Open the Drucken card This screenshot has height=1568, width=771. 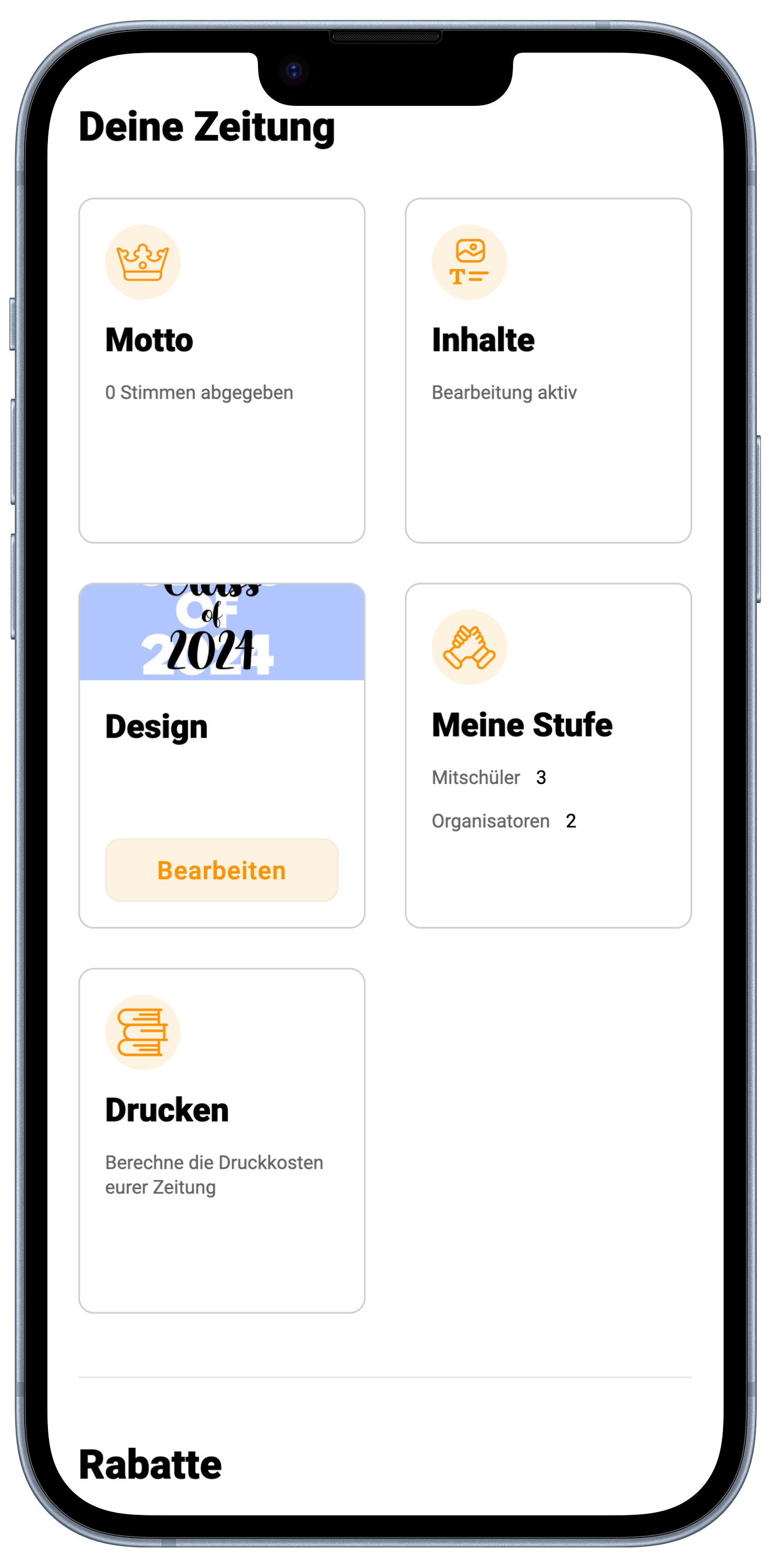tap(222, 1139)
